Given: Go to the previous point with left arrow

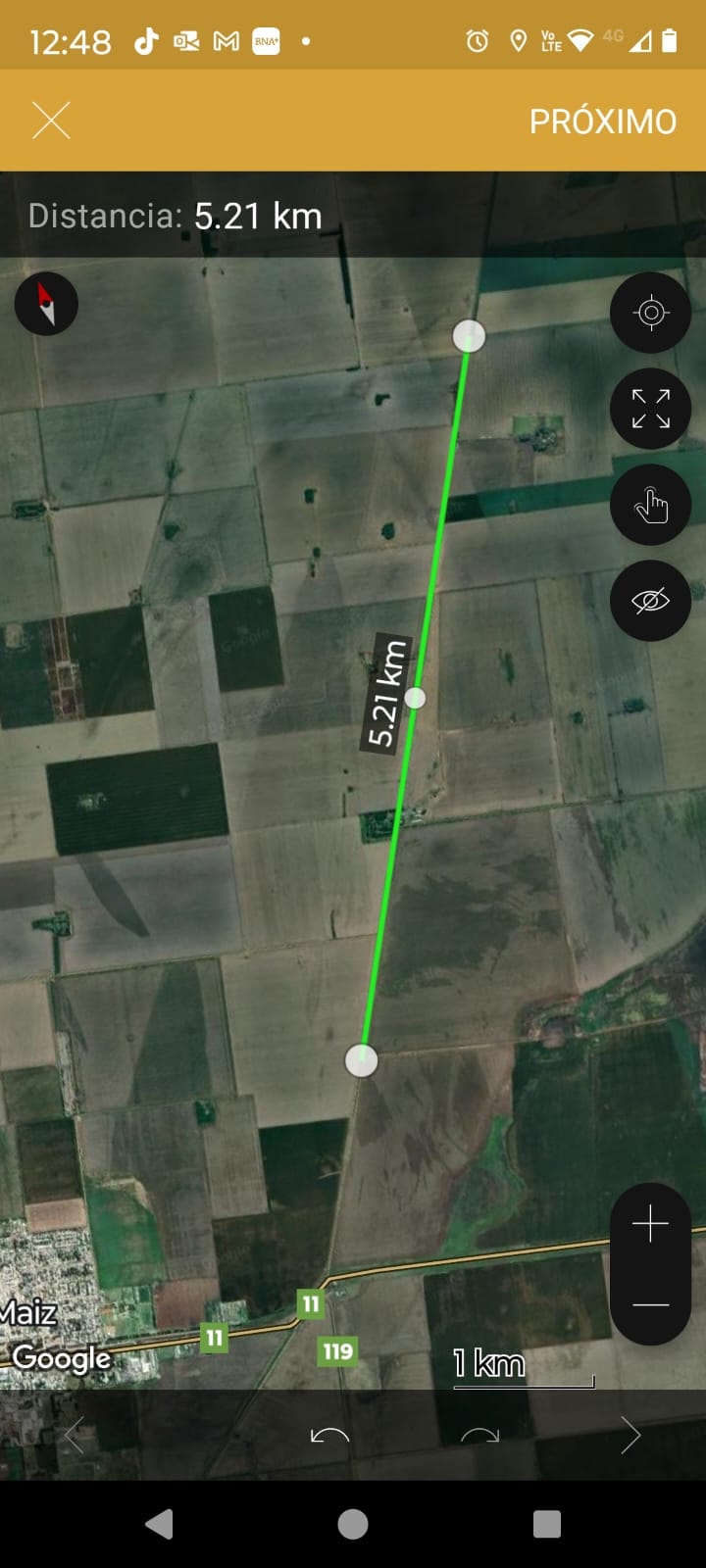Looking at the screenshot, I should pos(75,1436).
